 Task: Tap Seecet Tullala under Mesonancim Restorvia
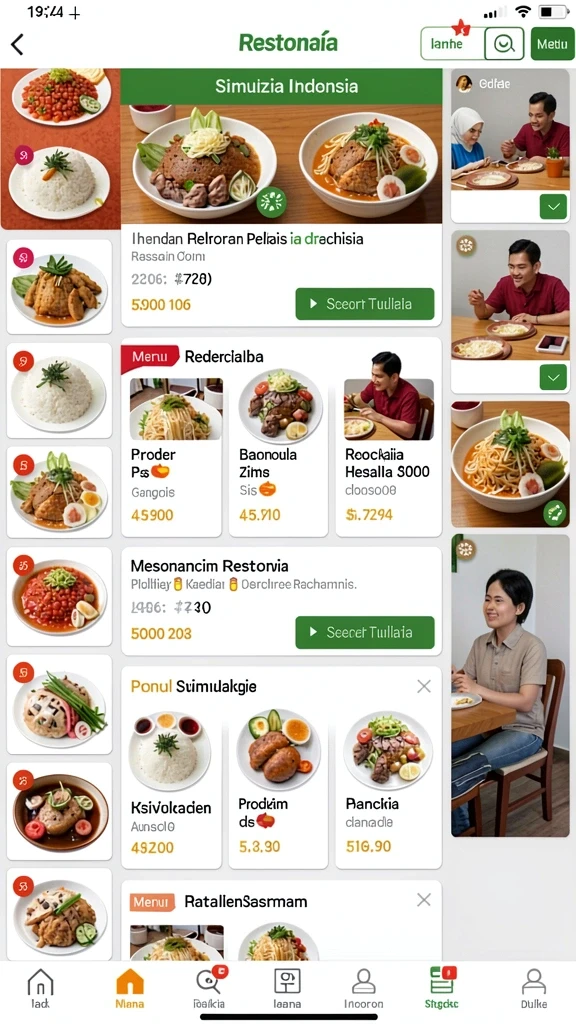364,632
